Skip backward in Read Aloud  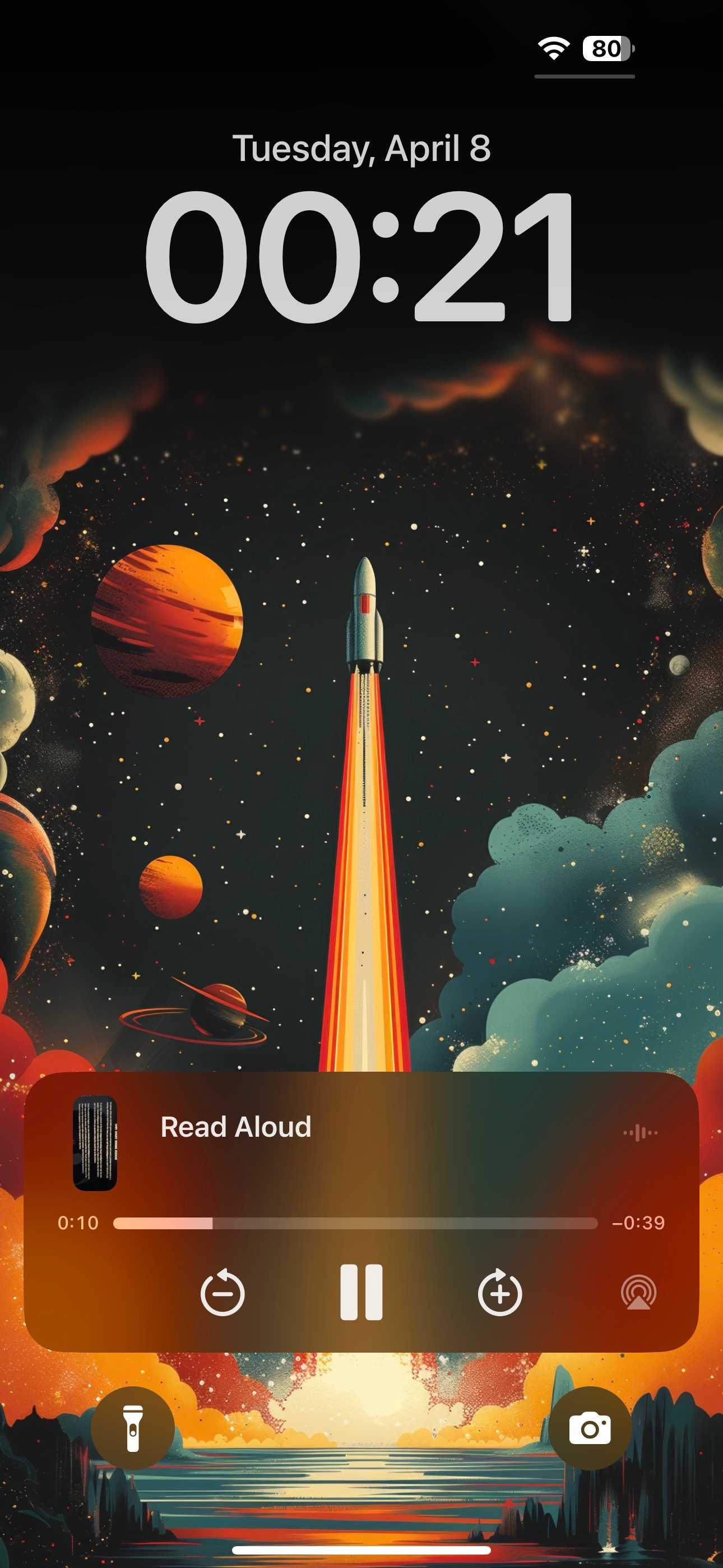coord(223,1292)
